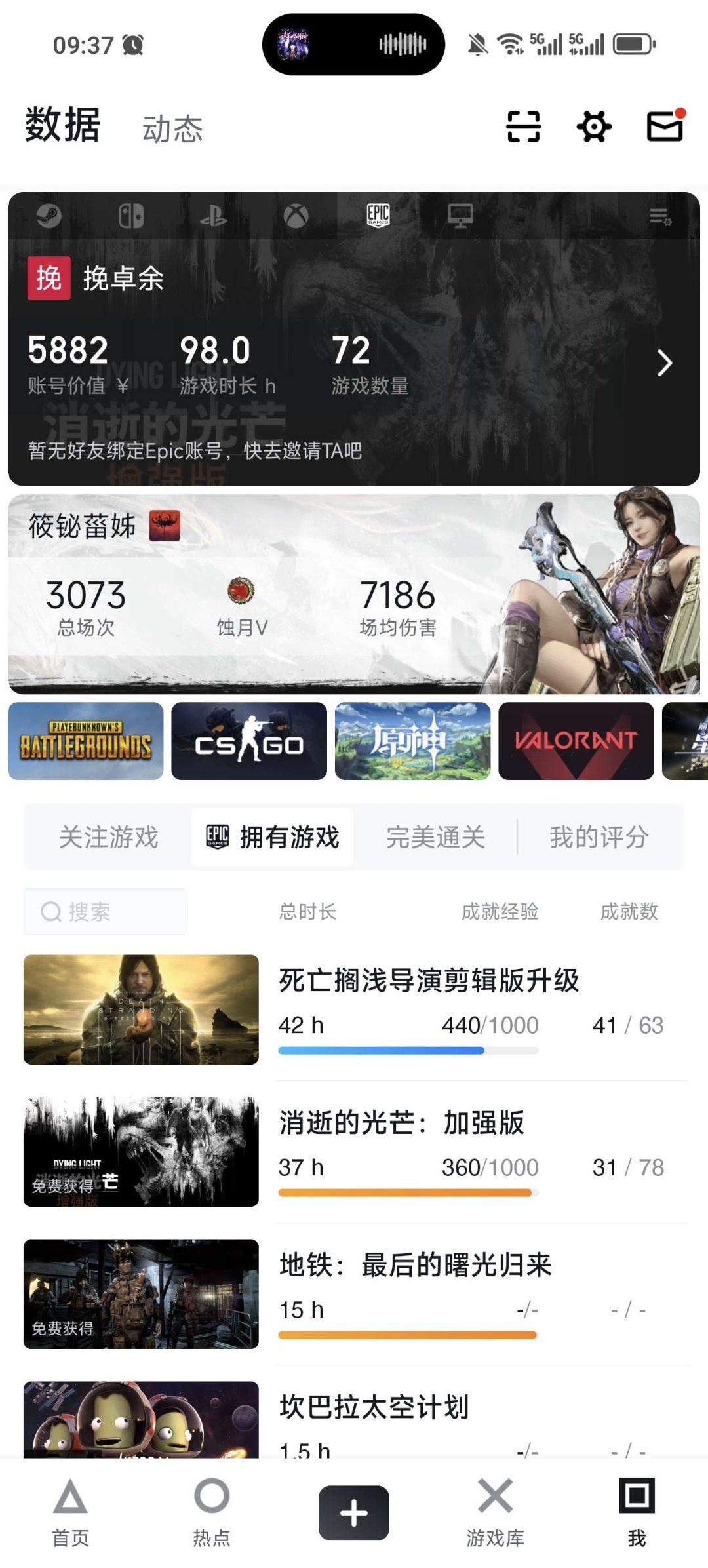Sort games by 总时长
The width and height of the screenshot is (708, 1568).
coord(308,911)
